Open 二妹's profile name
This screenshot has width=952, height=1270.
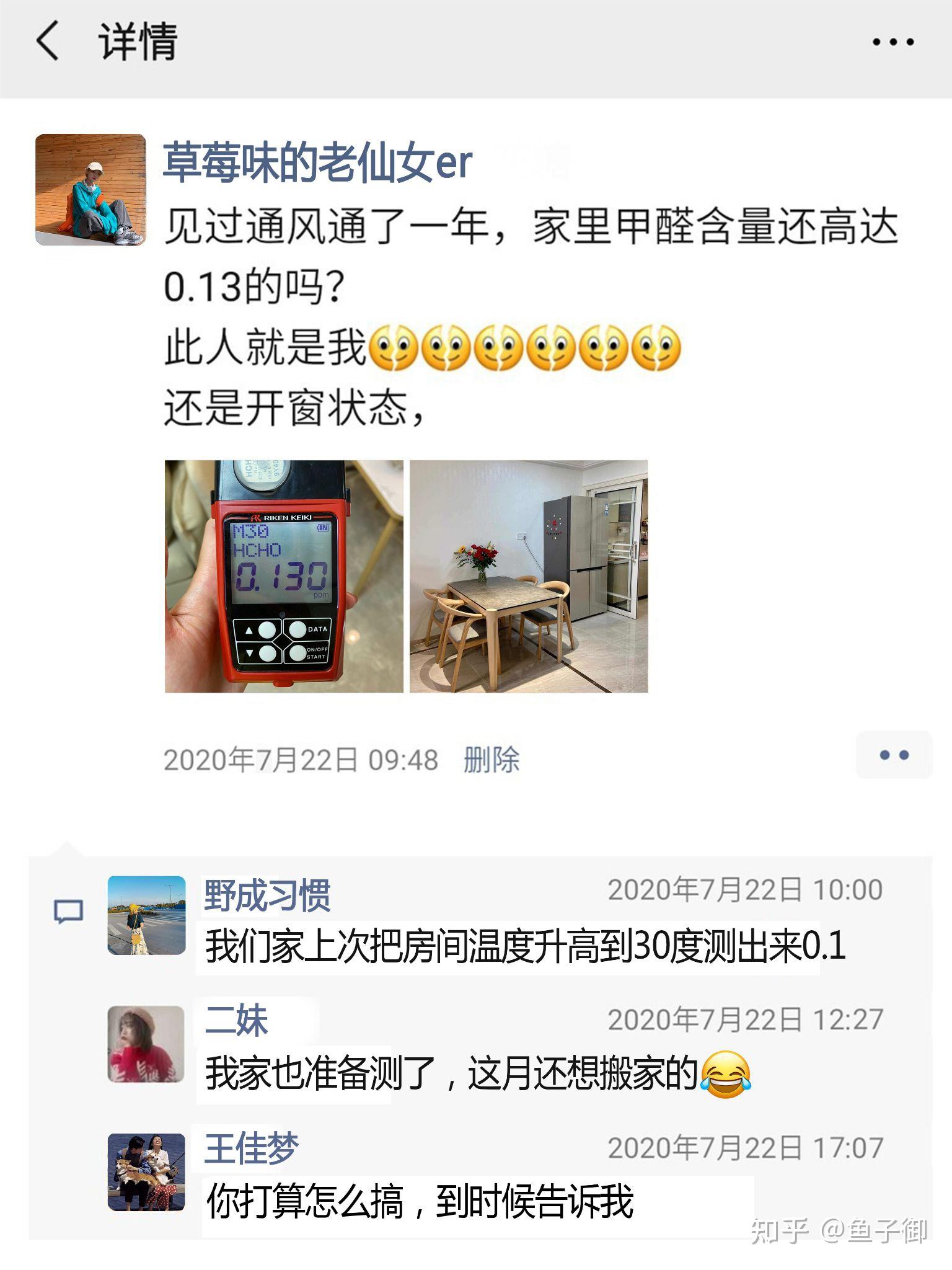click(x=236, y=1019)
